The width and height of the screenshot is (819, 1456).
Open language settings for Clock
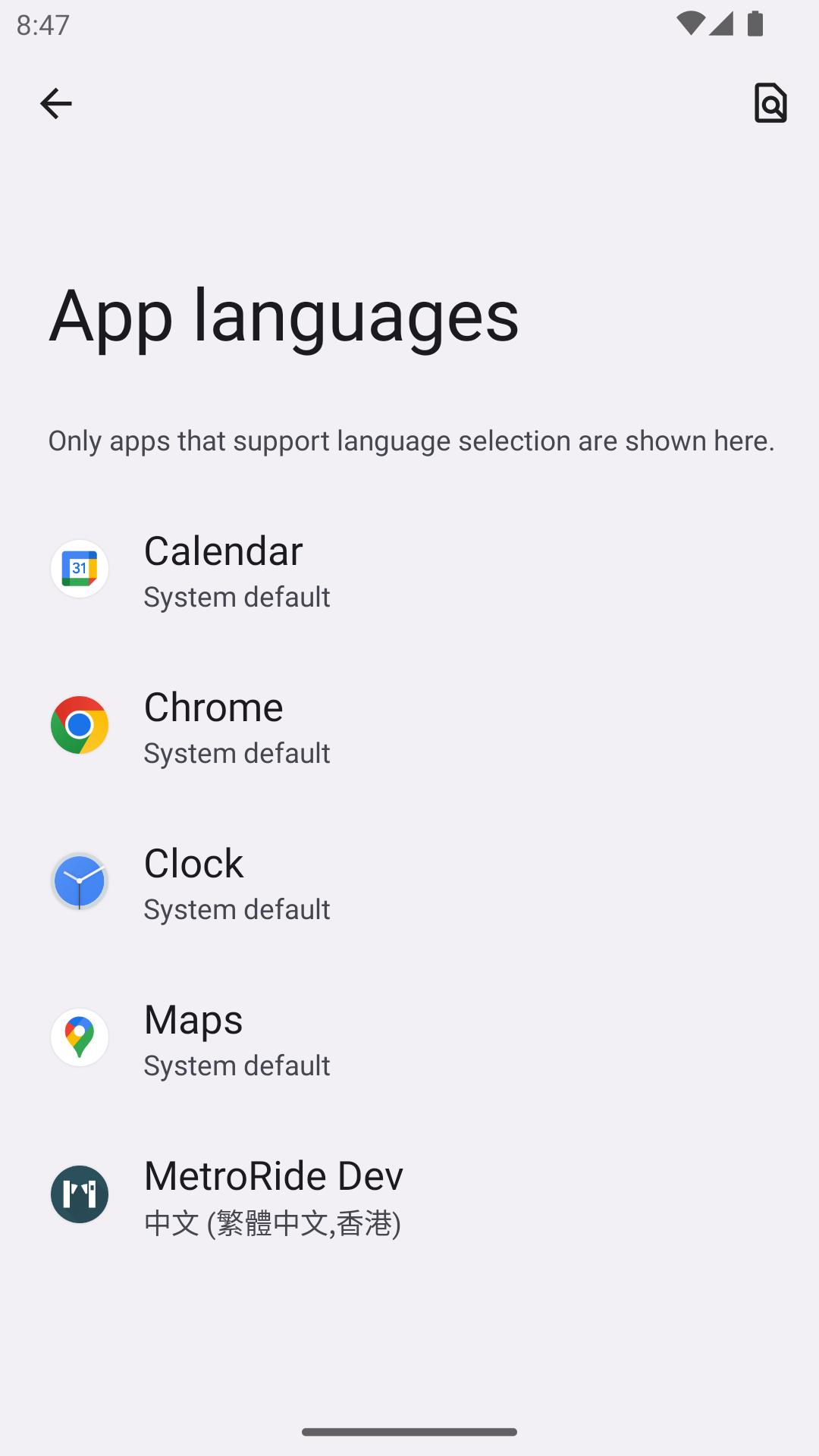pos(409,881)
